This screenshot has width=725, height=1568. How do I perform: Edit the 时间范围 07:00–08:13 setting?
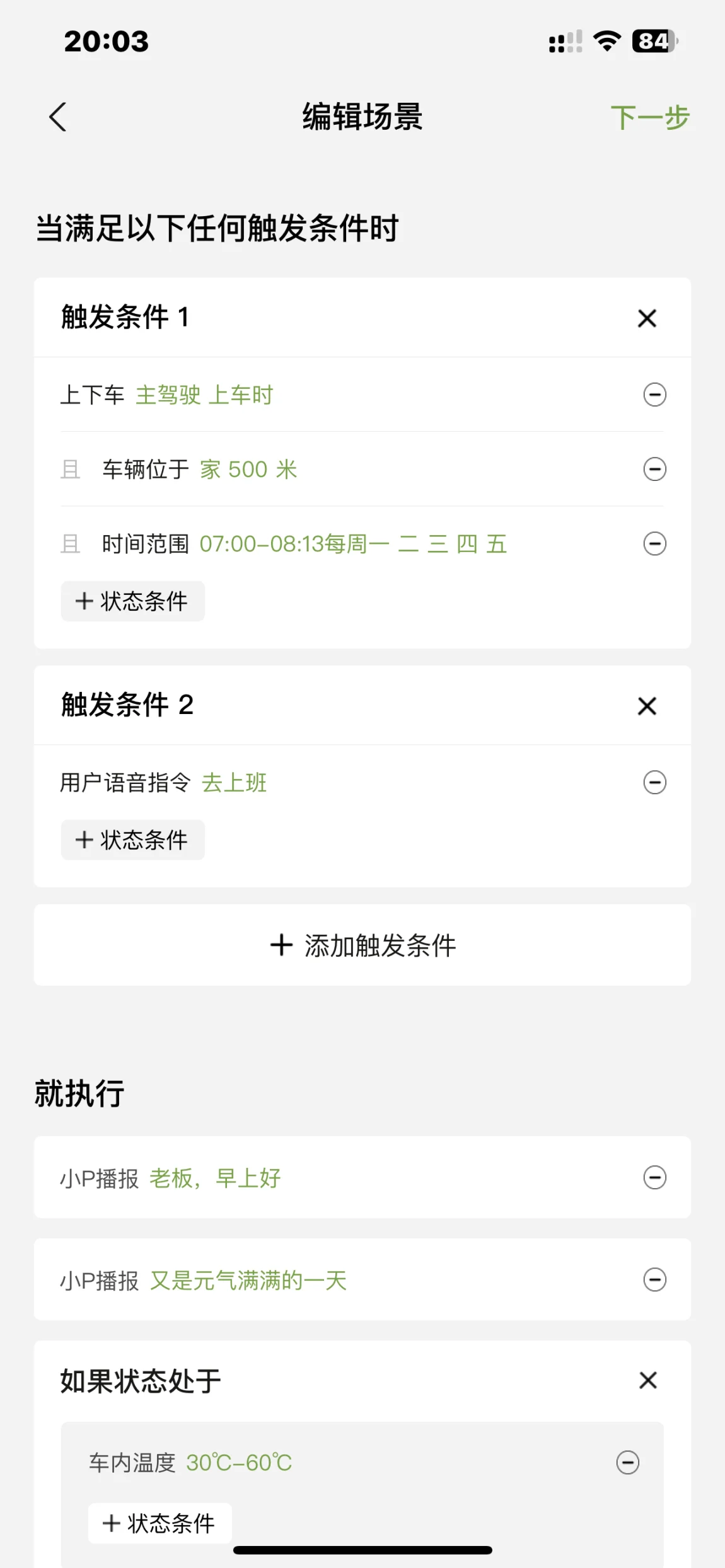pyautogui.click(x=353, y=544)
